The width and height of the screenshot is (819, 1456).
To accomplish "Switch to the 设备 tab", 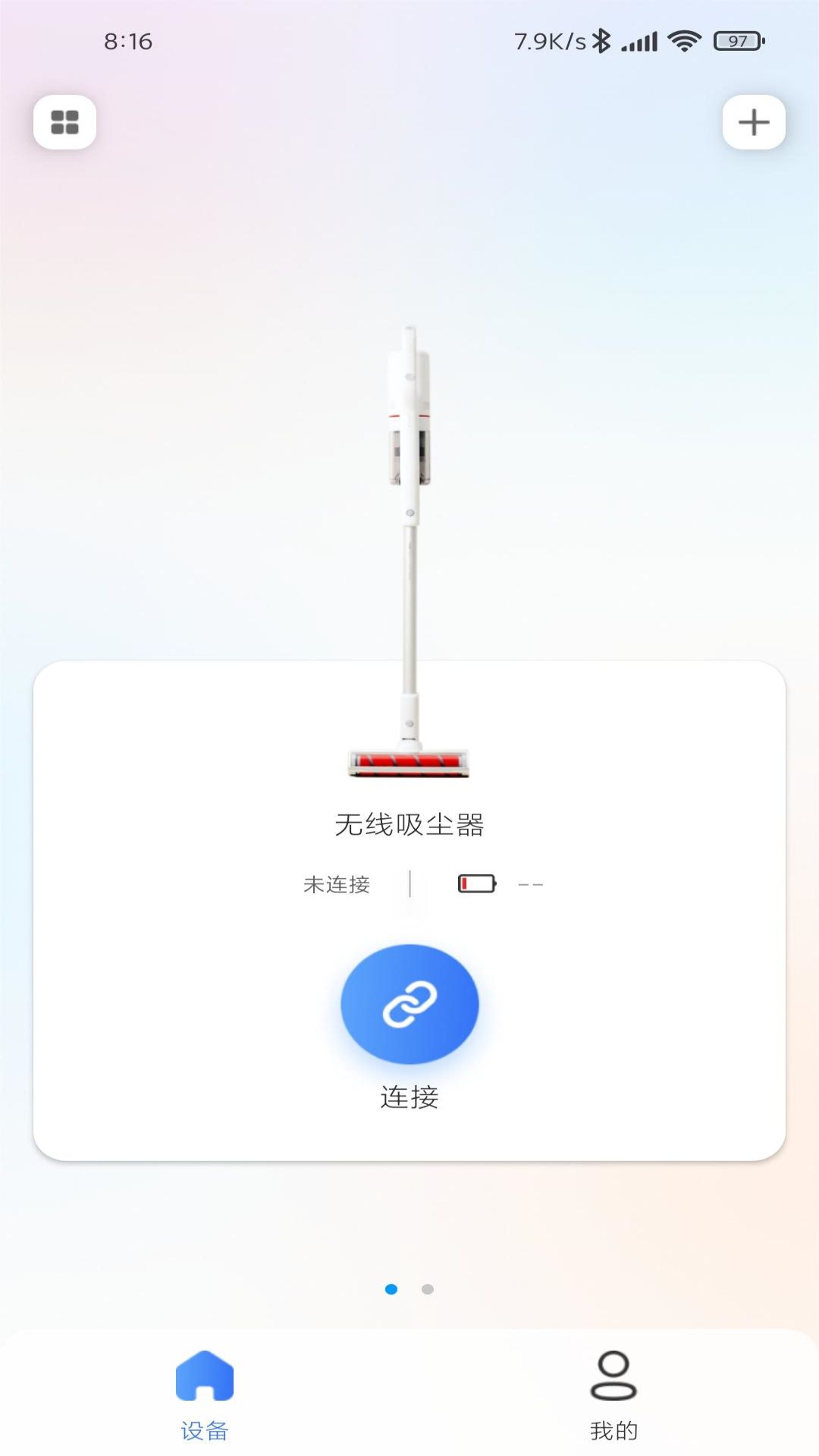I will coord(204,1399).
